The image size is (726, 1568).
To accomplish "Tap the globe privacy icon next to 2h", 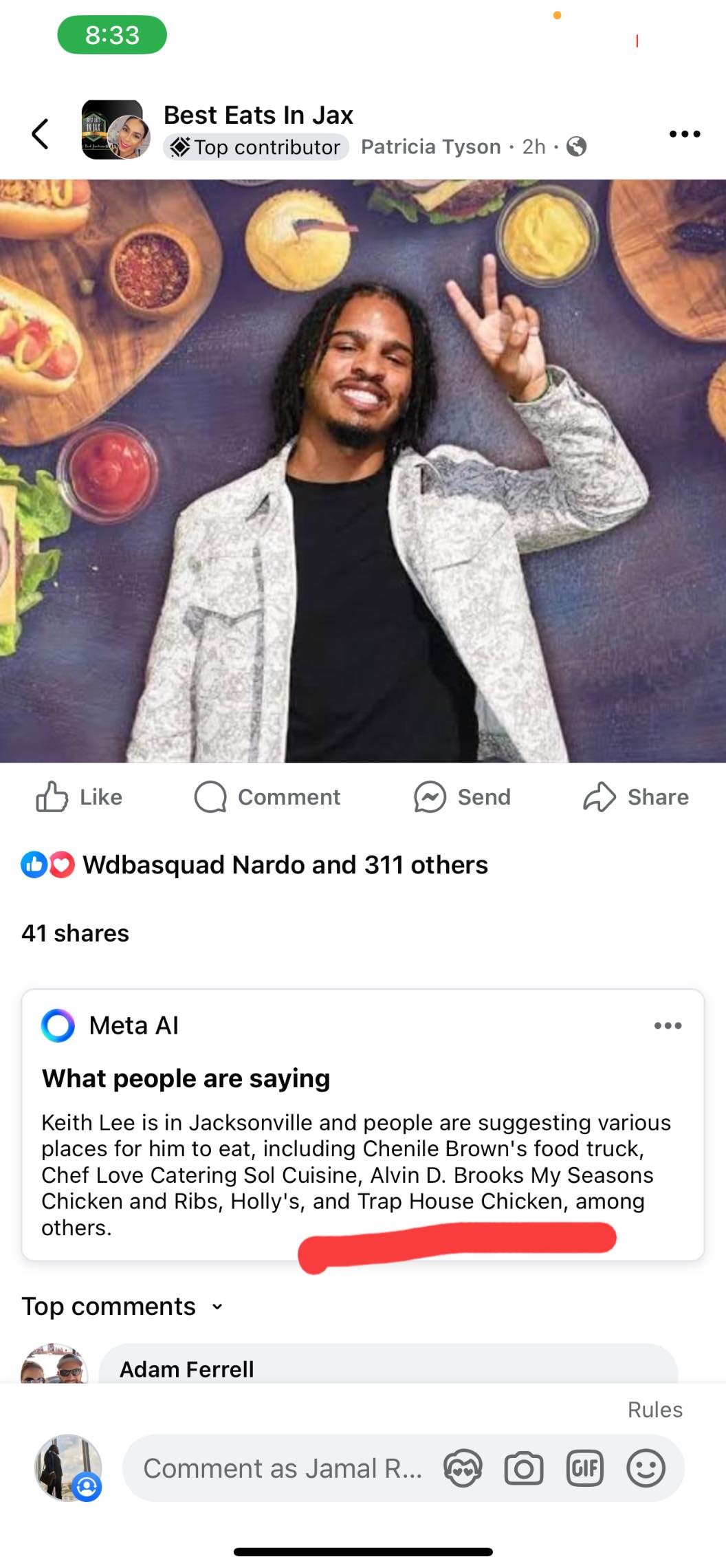I will click(575, 146).
